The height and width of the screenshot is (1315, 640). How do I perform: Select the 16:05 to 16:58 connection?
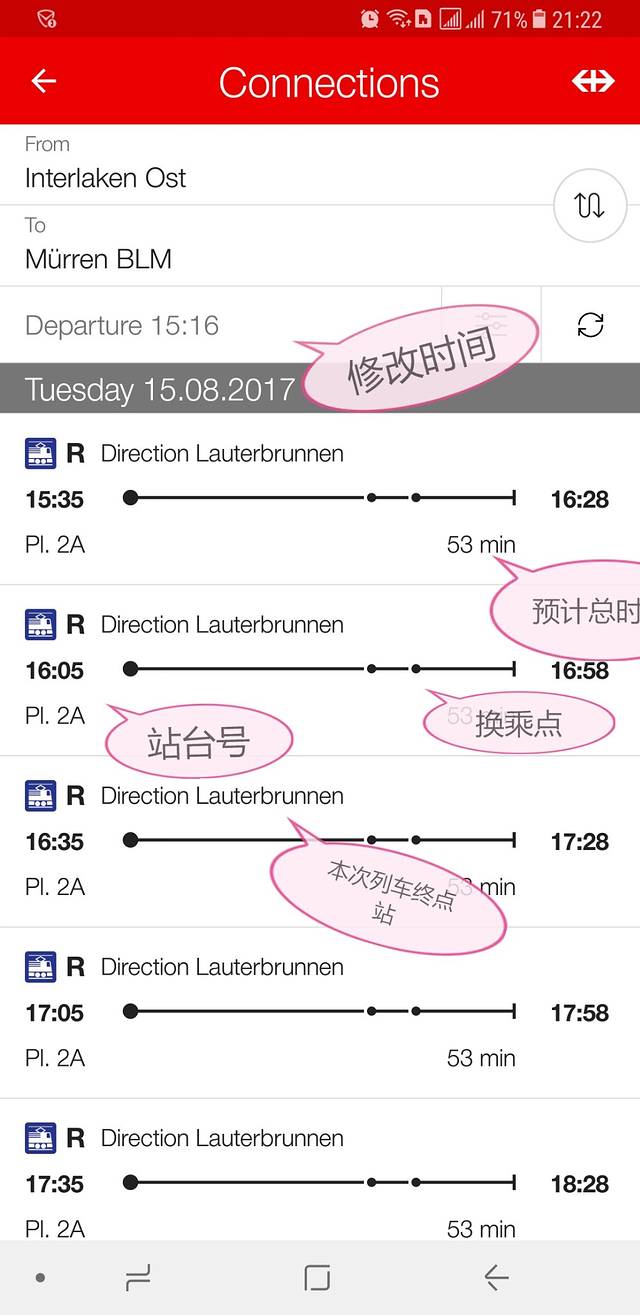(320, 670)
